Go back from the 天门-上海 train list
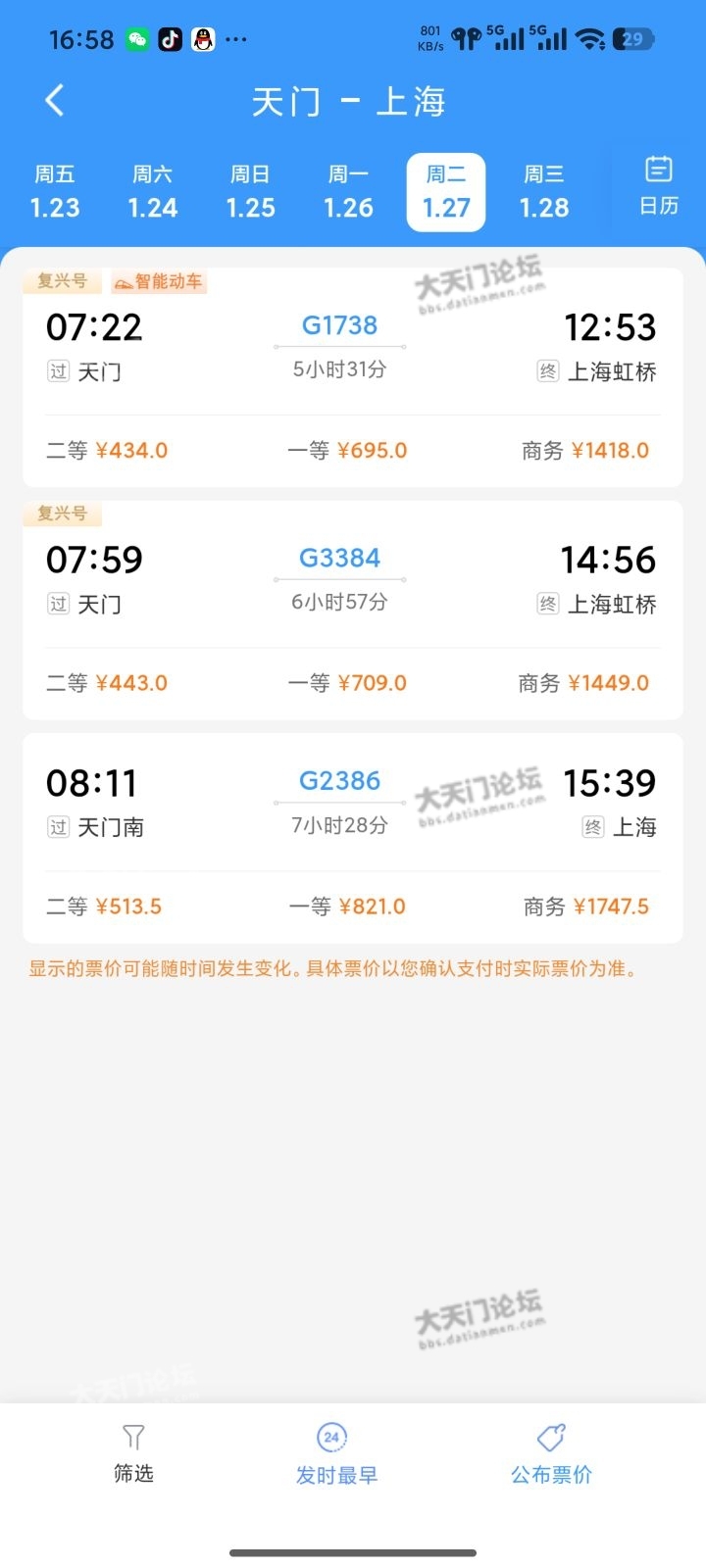 click(x=55, y=100)
